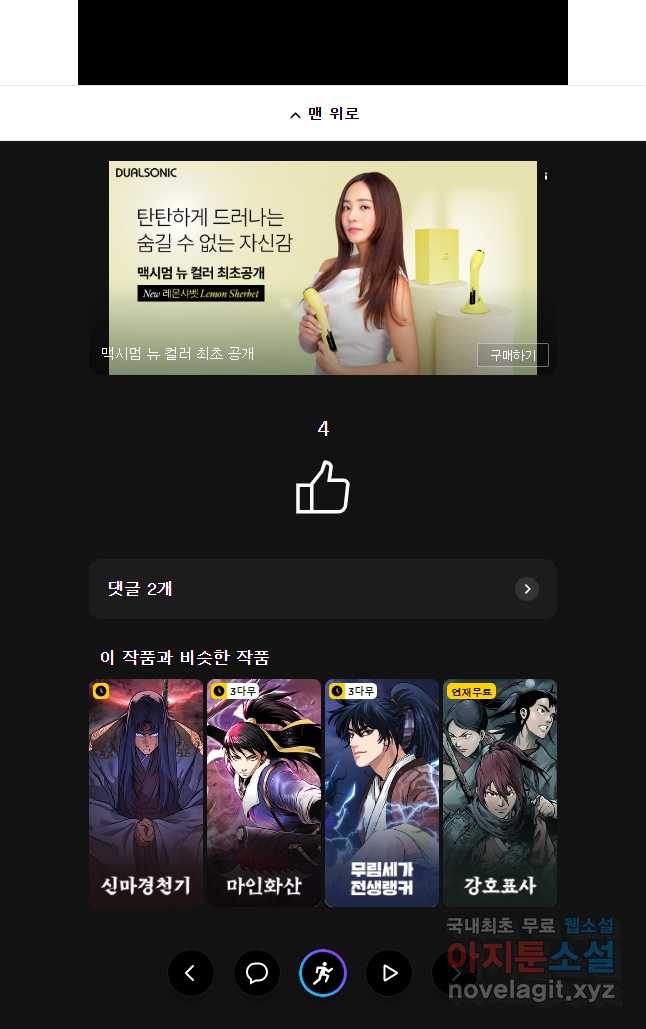646x1029 pixels.
Task: Open the 댓글 2개 comments row
Action: coord(322,589)
